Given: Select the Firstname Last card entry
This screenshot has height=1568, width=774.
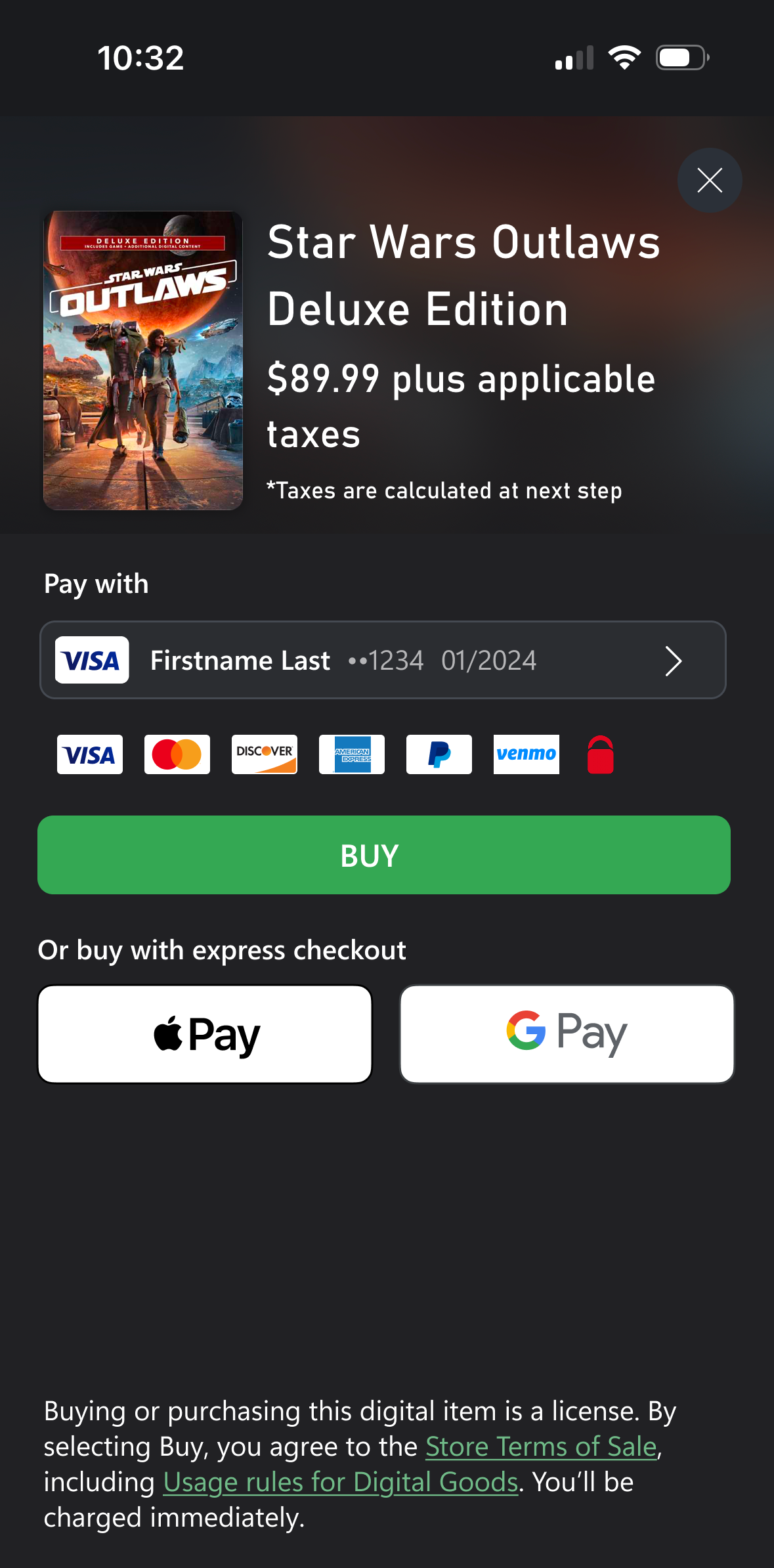Looking at the screenshot, I should pos(241,660).
